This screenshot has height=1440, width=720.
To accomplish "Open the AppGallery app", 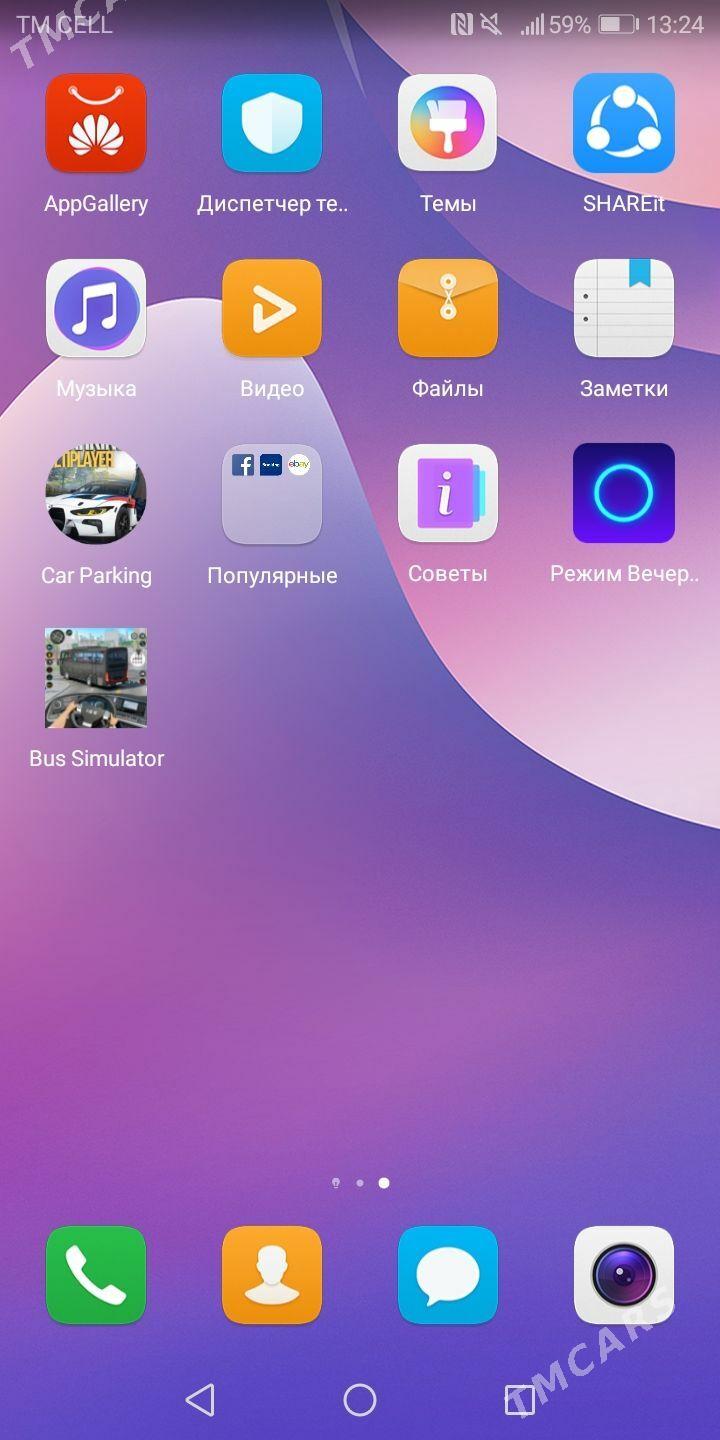I will (x=96, y=123).
